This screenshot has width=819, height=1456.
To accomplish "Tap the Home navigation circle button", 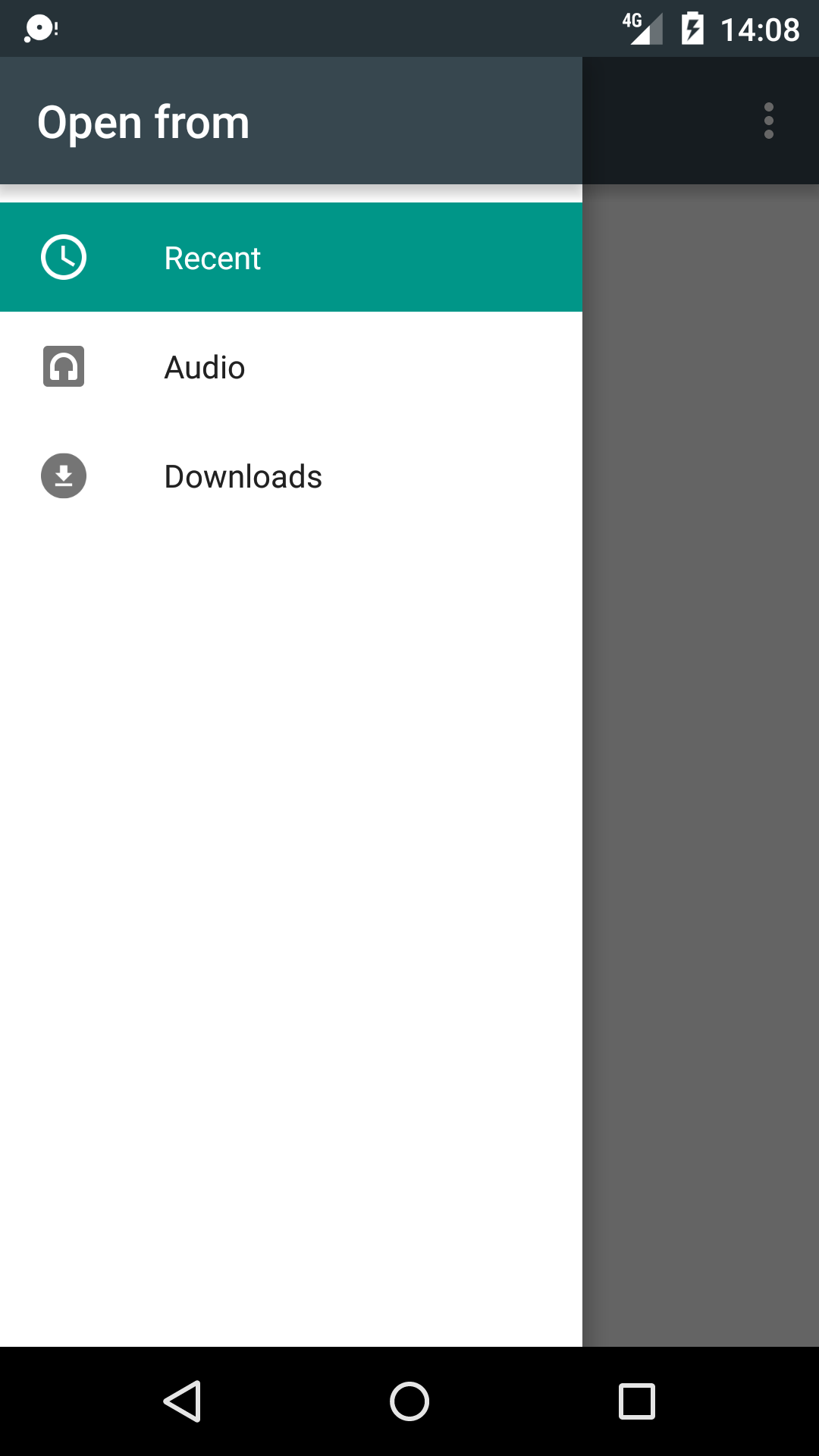I will point(409,1401).
